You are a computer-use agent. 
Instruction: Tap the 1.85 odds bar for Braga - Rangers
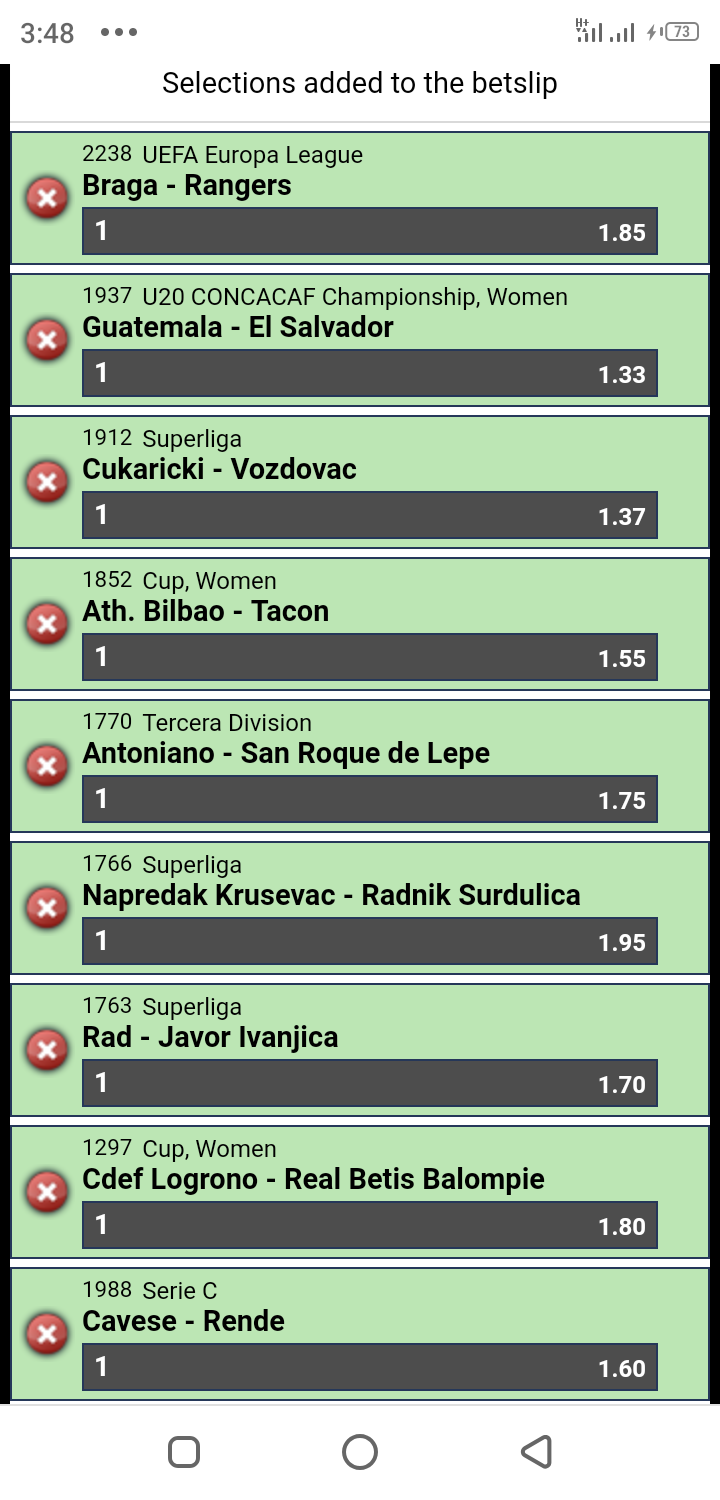(x=369, y=232)
